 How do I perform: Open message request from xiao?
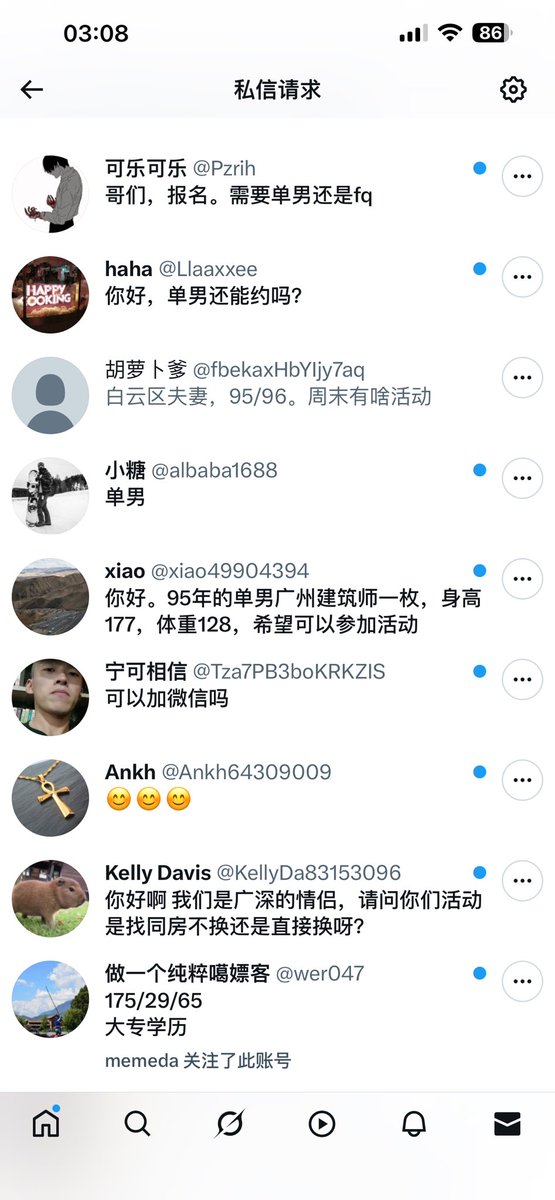pos(277,596)
